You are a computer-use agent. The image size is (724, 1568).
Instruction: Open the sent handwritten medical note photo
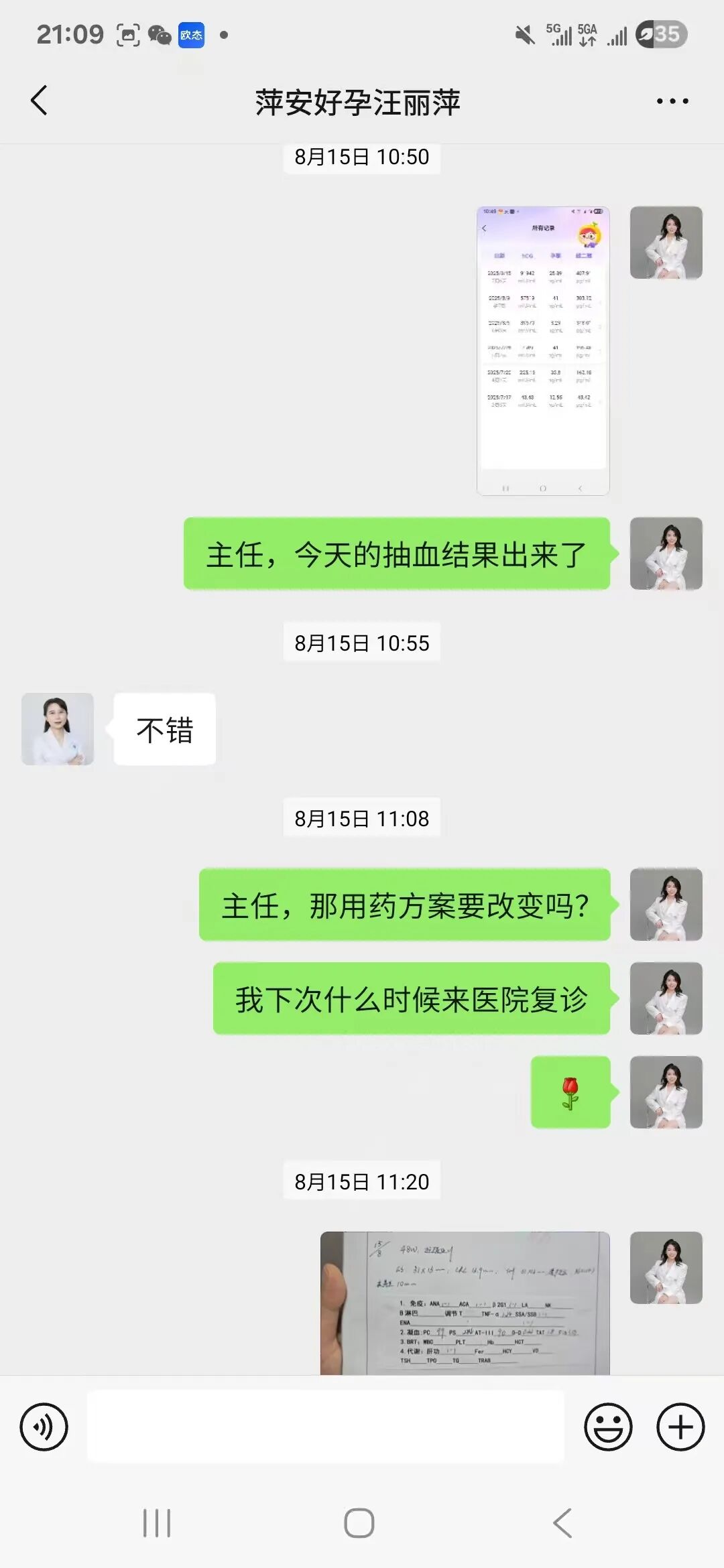(x=465, y=1303)
